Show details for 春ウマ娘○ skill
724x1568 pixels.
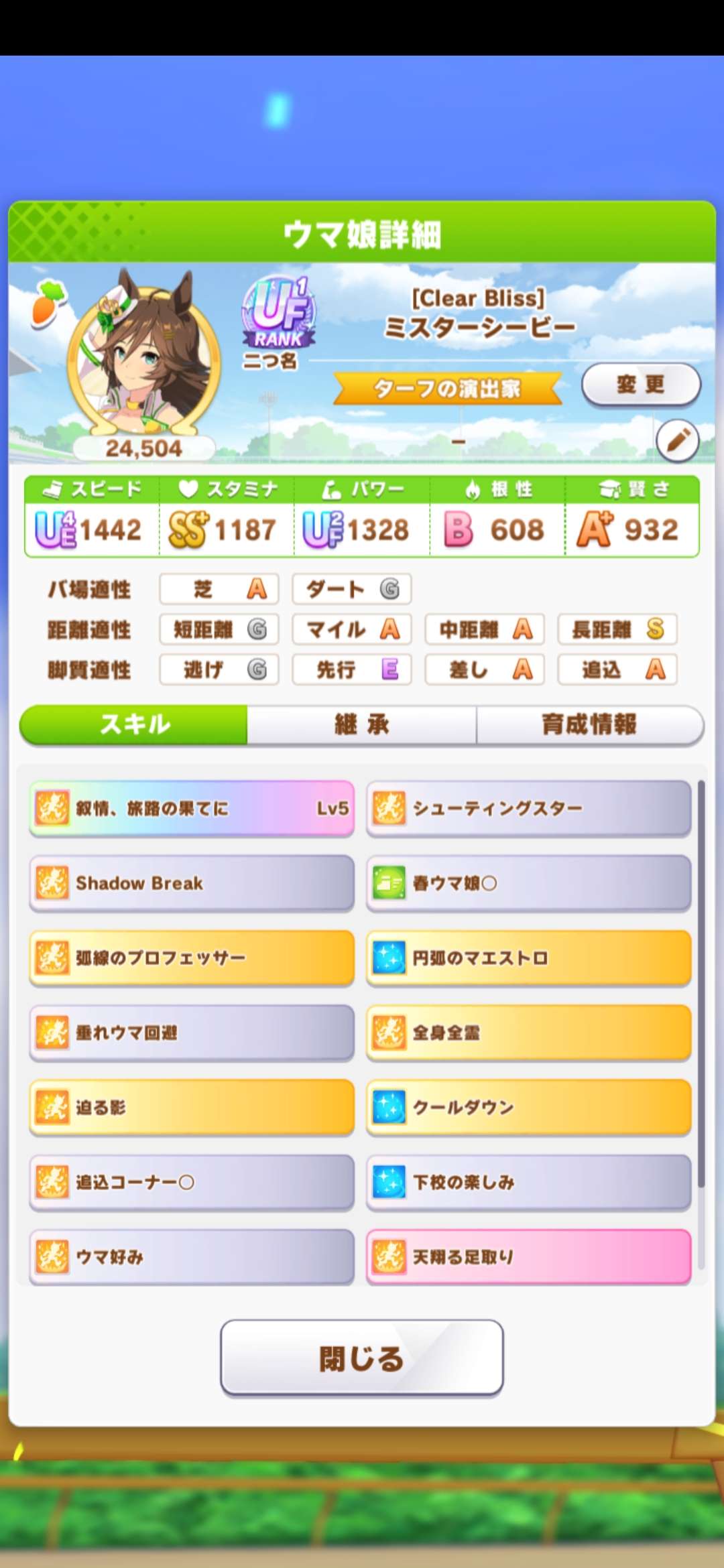(528, 883)
